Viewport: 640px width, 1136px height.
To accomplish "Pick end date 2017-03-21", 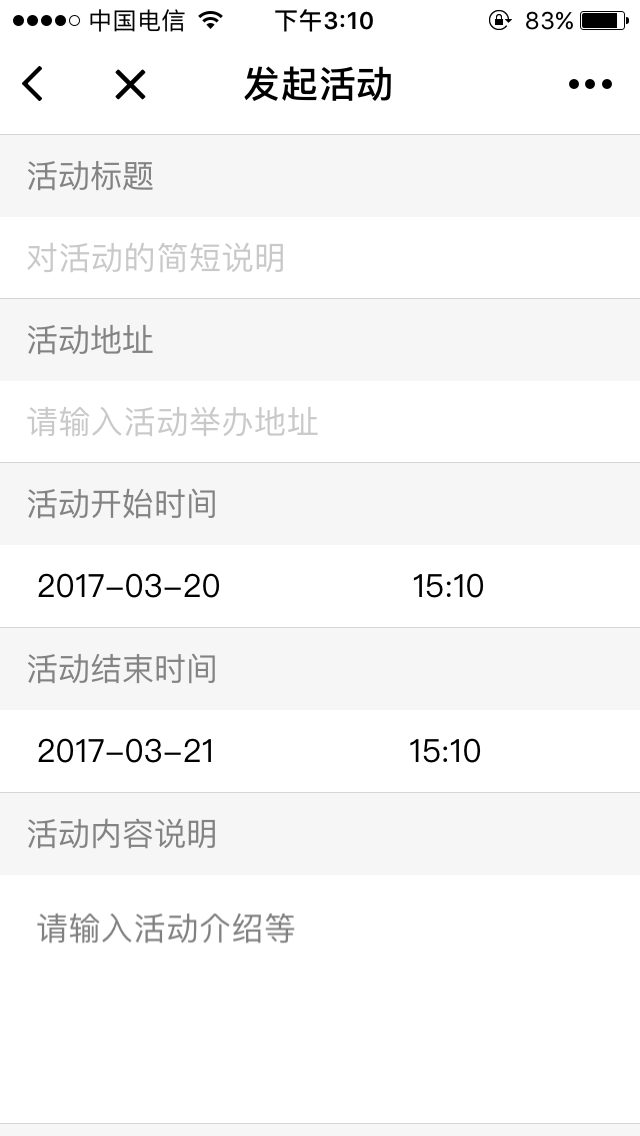I will point(126,751).
